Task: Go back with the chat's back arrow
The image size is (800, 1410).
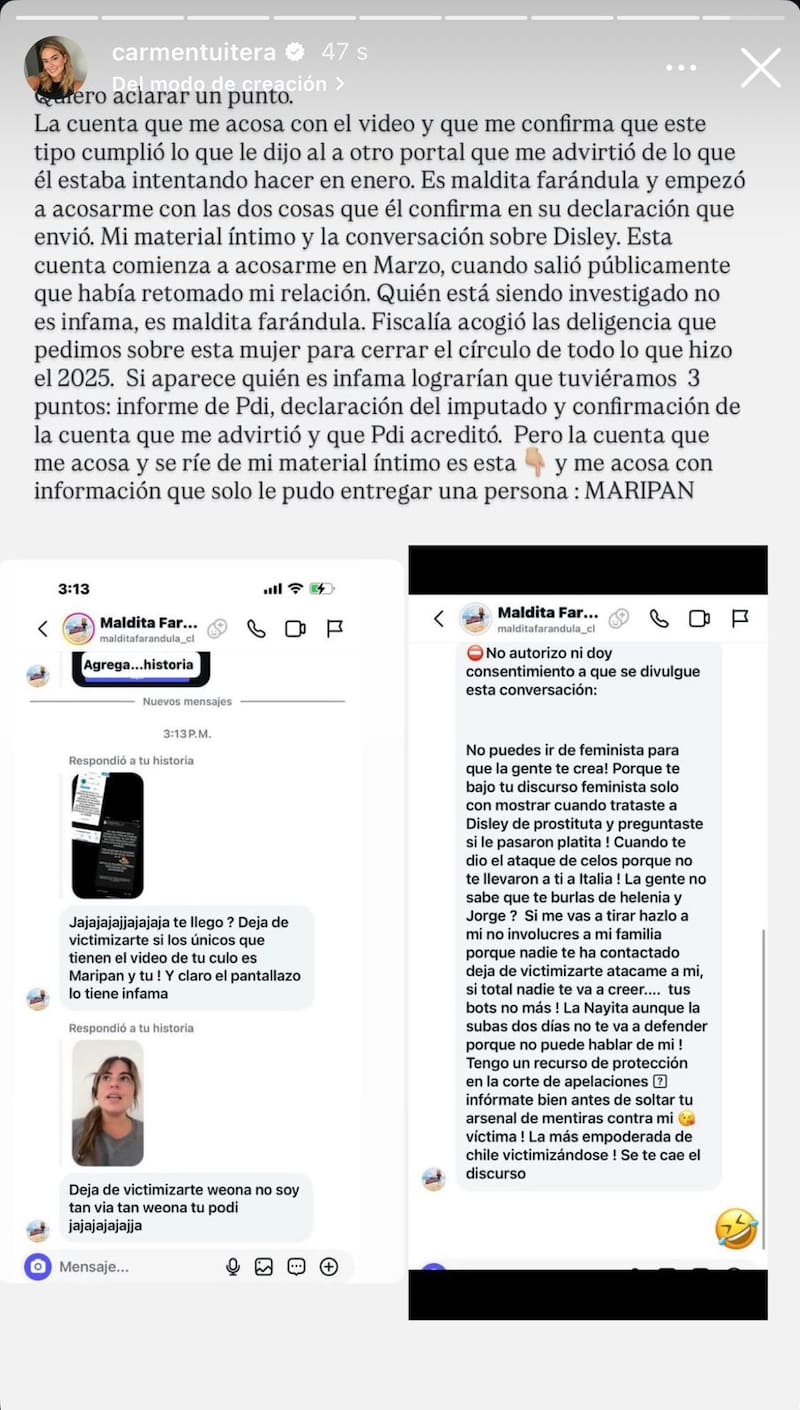Action: coord(42,629)
